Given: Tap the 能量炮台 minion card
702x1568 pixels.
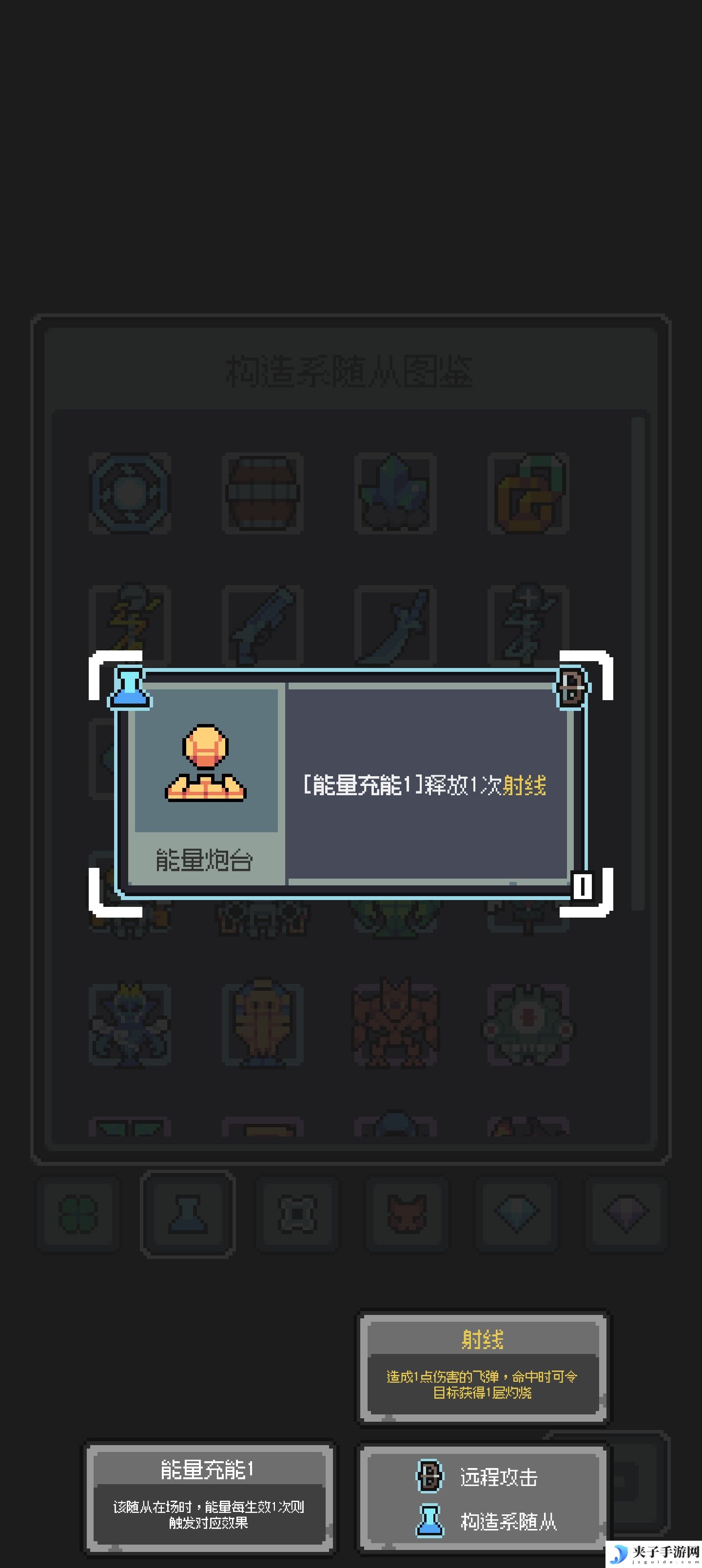Looking at the screenshot, I should 350,783.
